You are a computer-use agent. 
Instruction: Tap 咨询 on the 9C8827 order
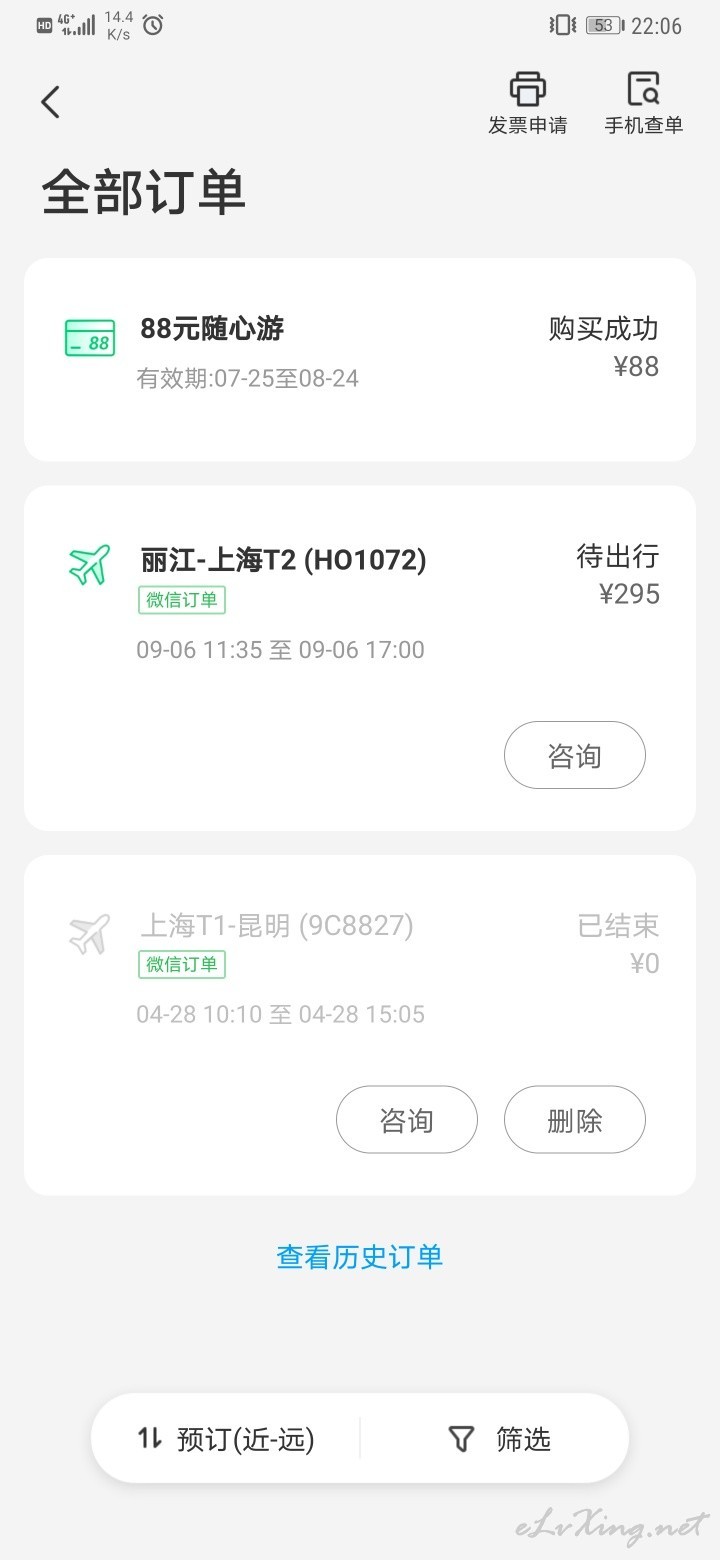point(407,1120)
